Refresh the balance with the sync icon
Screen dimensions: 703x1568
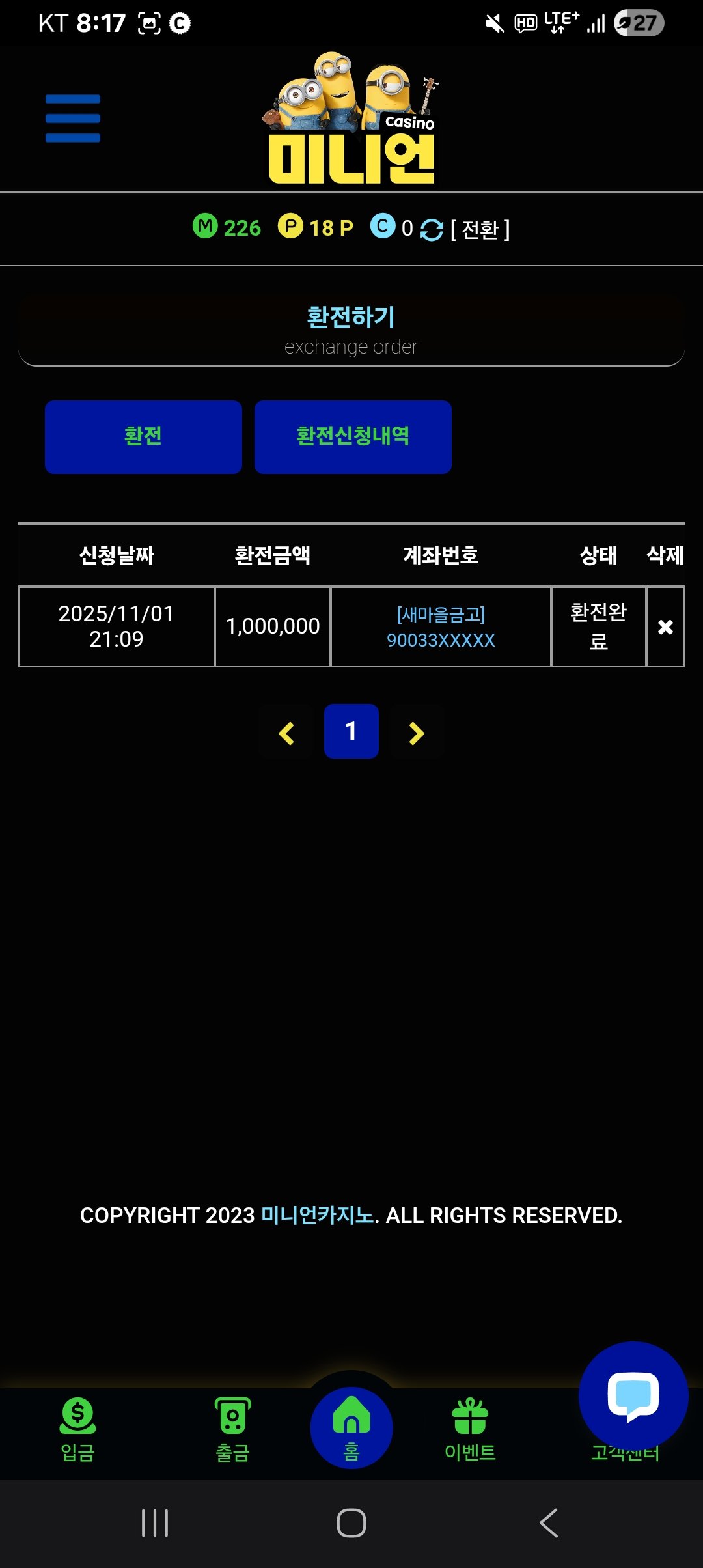tap(432, 229)
